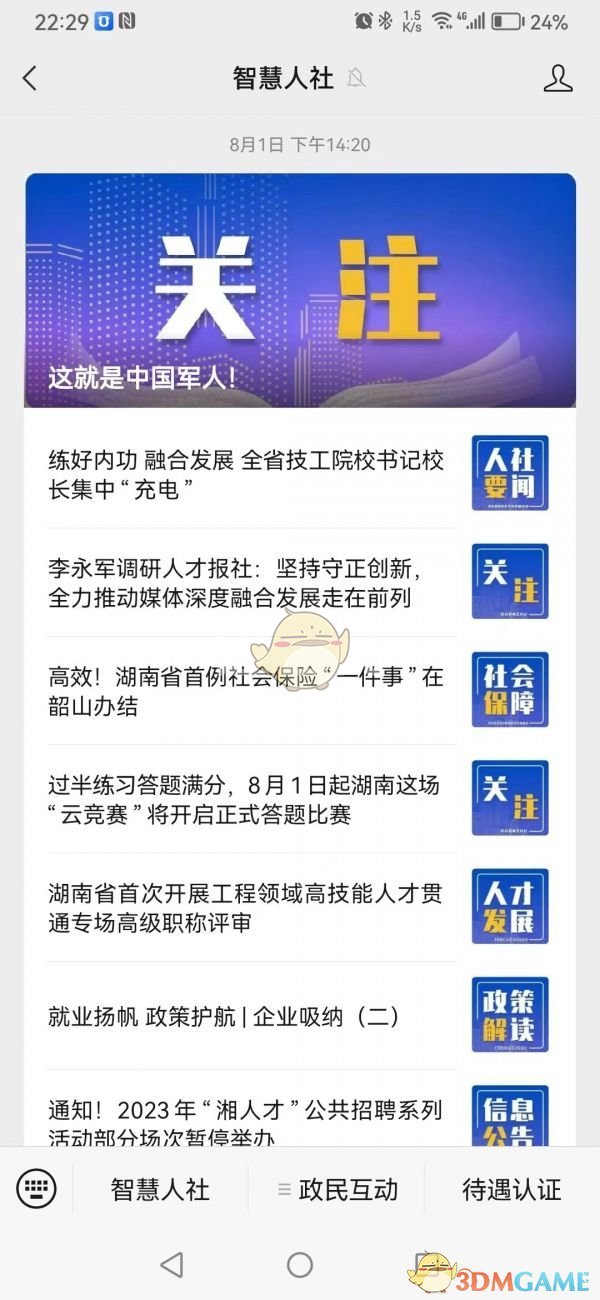600x1300 pixels.
Task: Switch to keyboard input mode
Action: point(36,1189)
